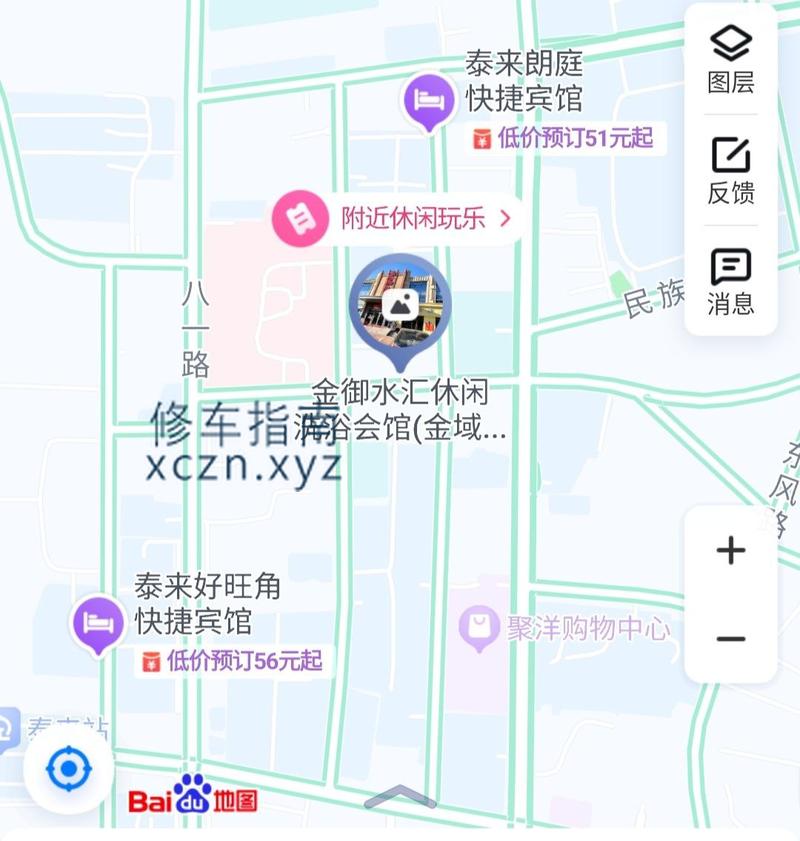
Task: Open 消息 messages
Action: coord(730,281)
